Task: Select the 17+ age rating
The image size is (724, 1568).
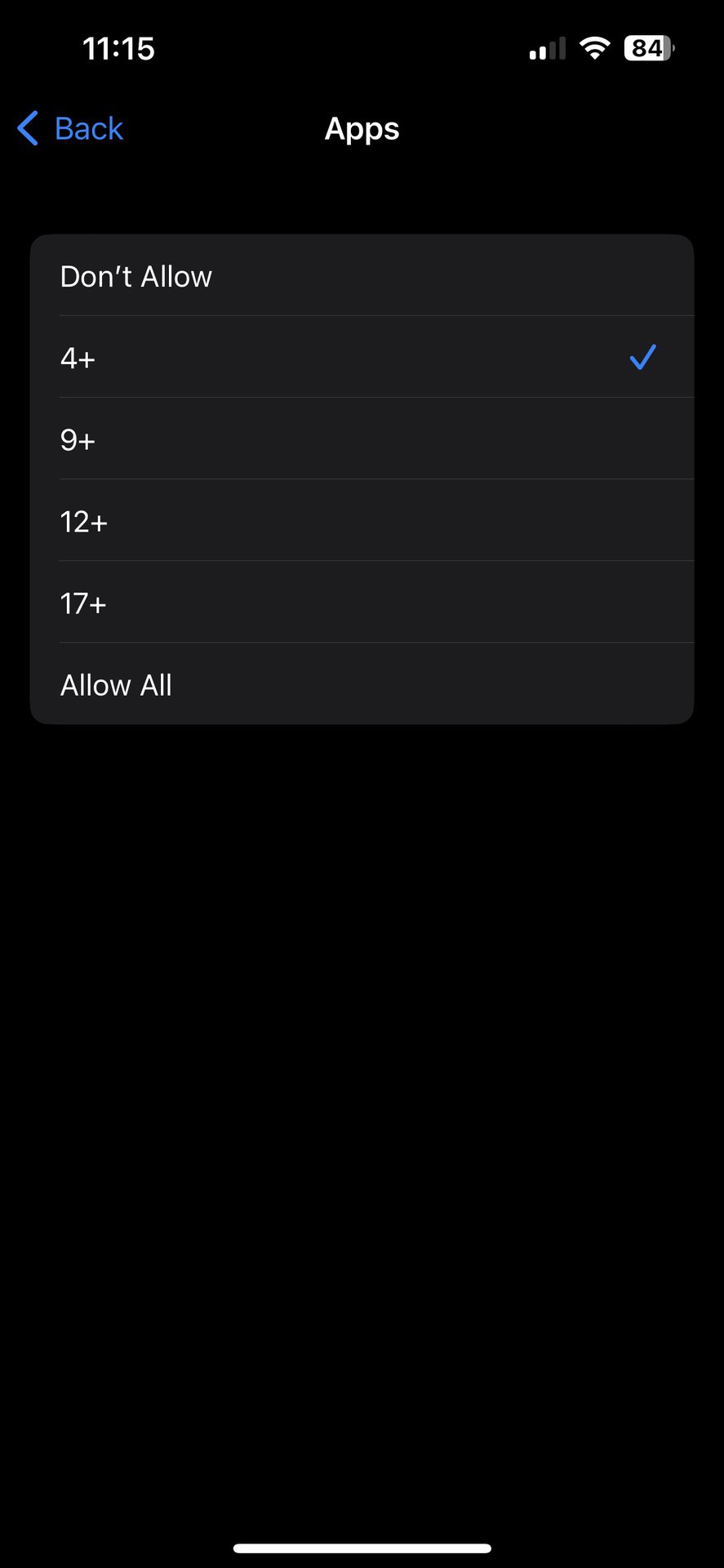Action: 362,602
